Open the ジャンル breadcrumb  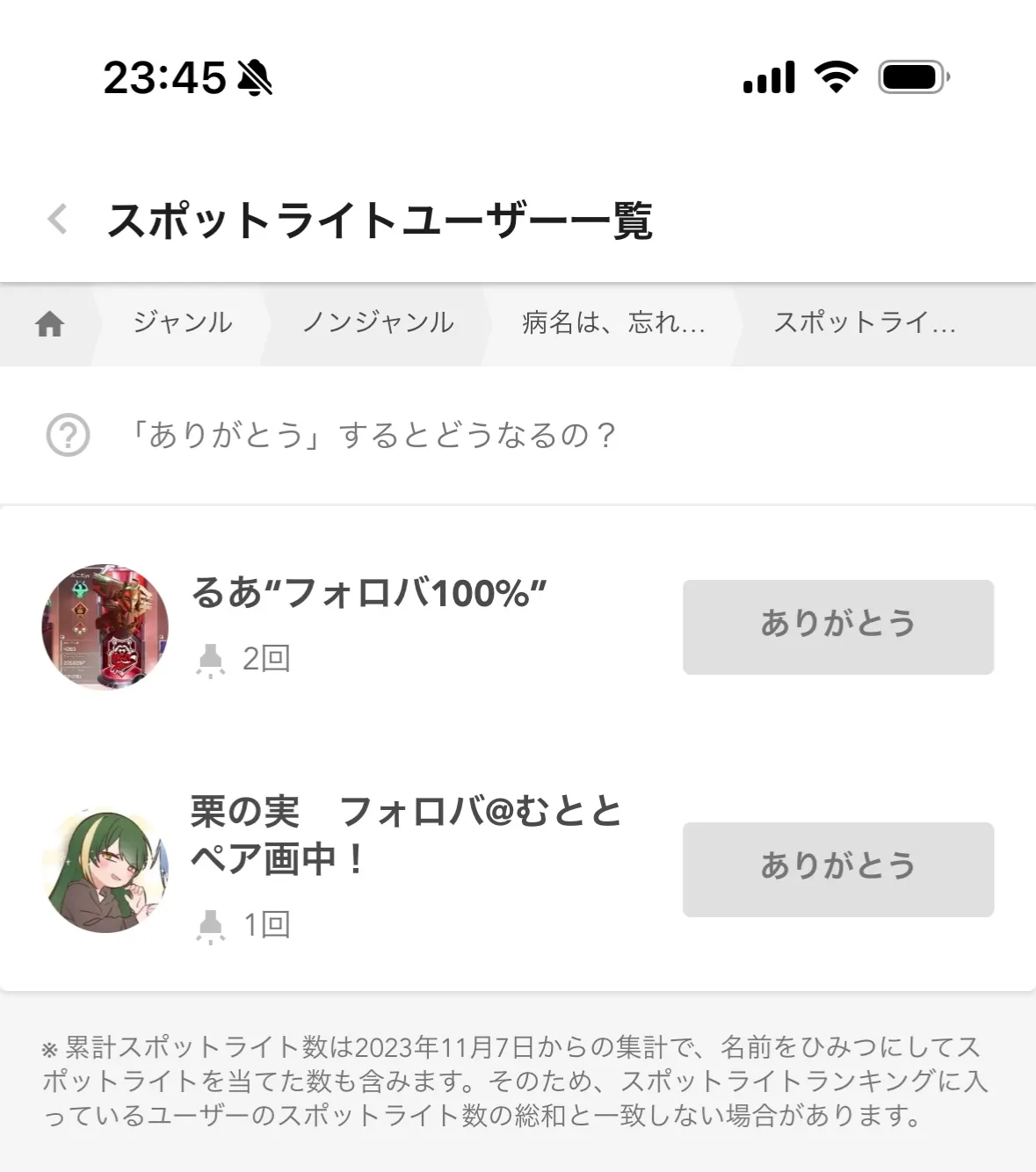182,323
